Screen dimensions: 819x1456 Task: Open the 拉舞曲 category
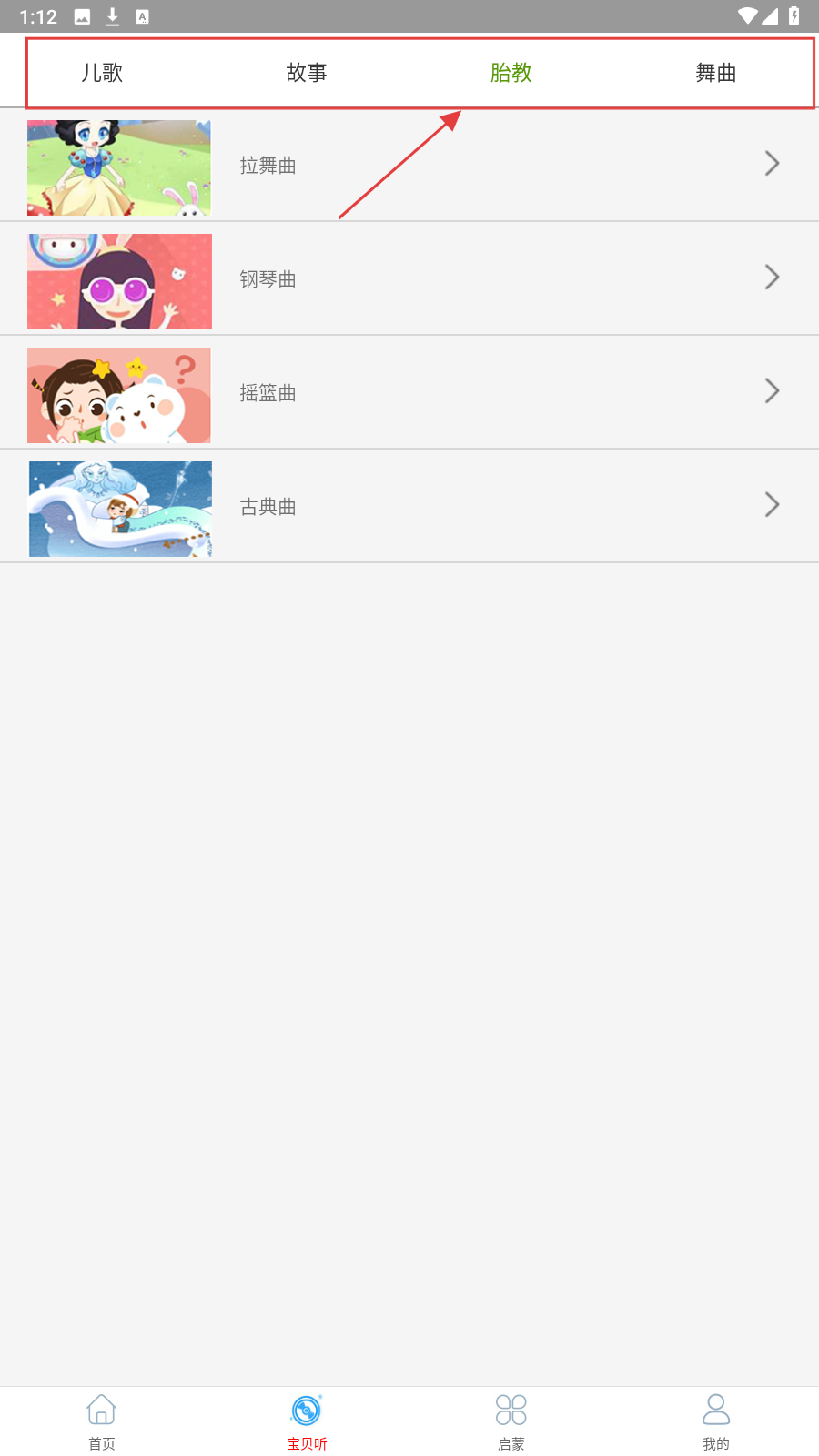click(409, 166)
